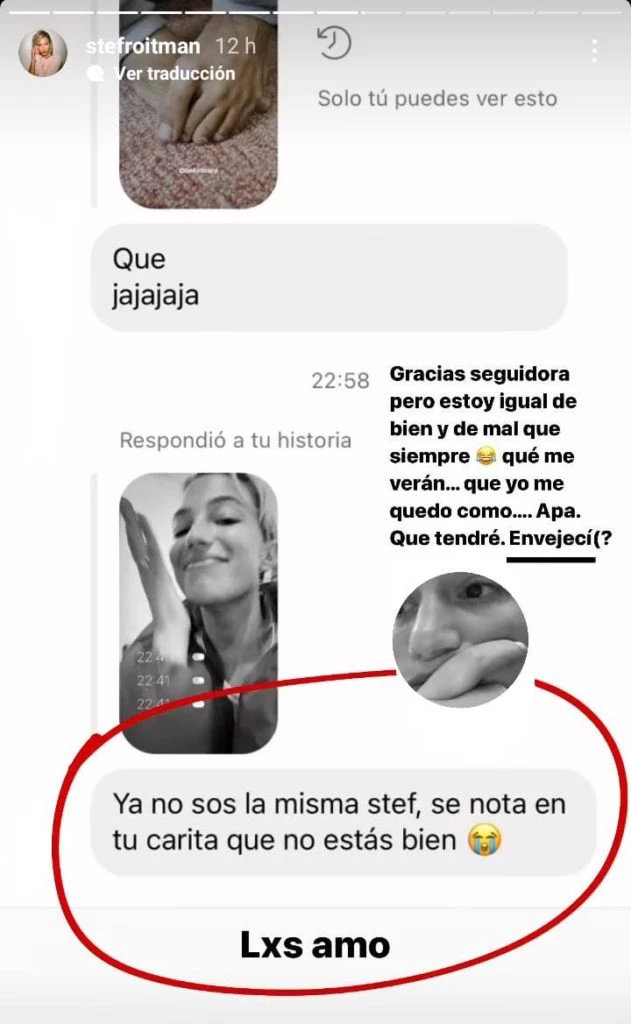
Task: Show translation with Ver traducción
Action: (x=174, y=73)
